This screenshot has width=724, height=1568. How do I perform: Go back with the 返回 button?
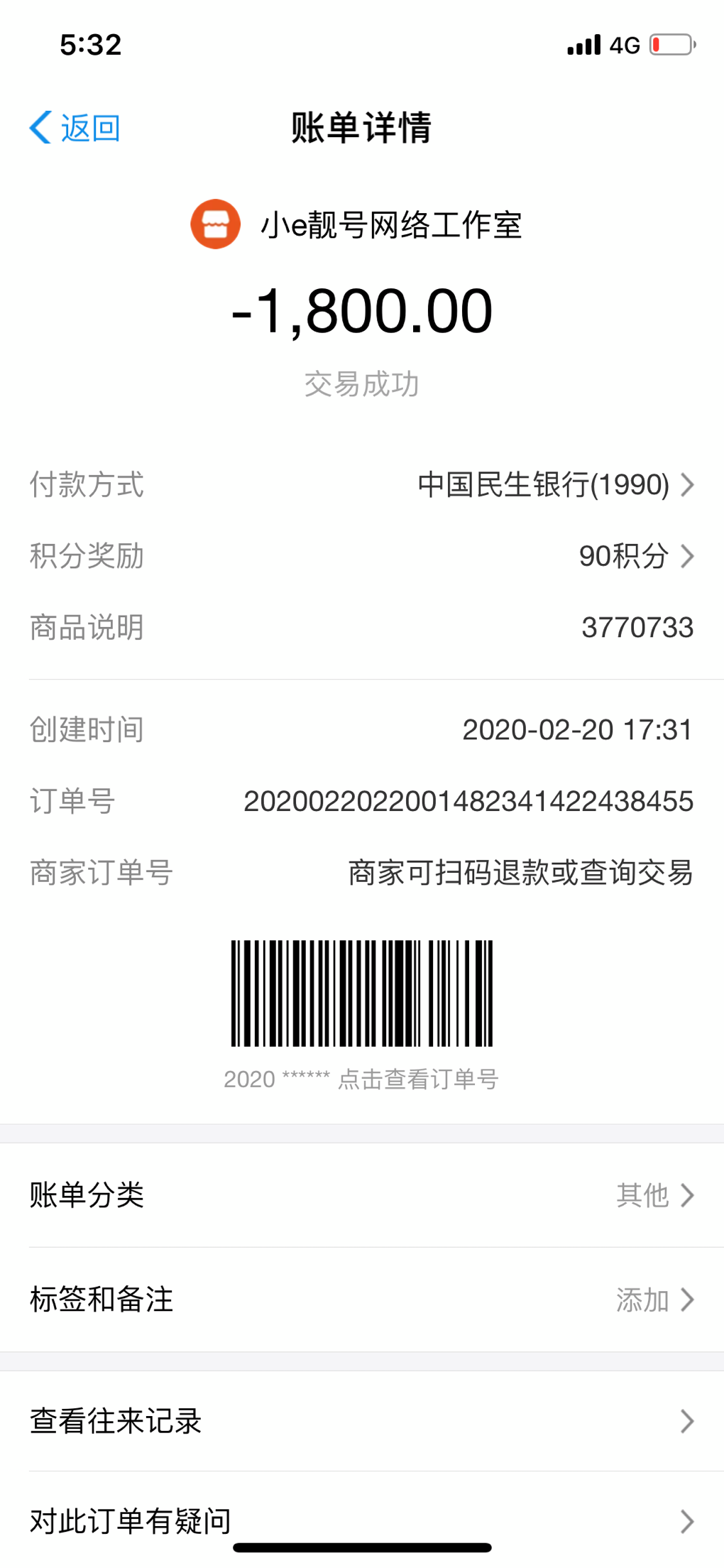pos(75,128)
